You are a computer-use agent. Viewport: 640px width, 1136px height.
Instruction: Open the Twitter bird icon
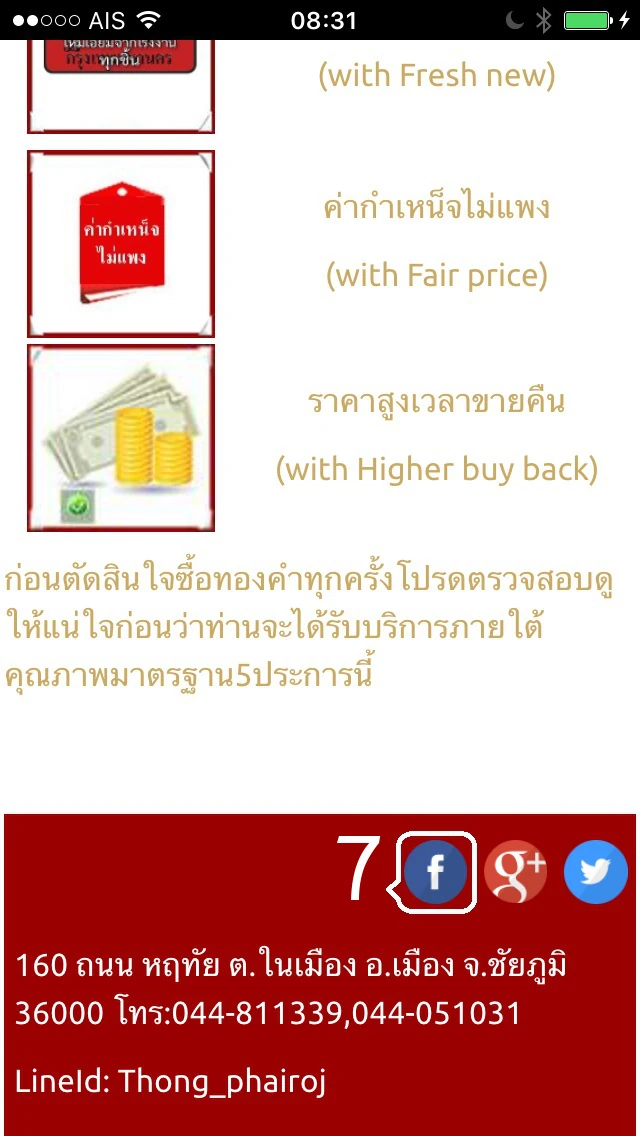(596, 872)
